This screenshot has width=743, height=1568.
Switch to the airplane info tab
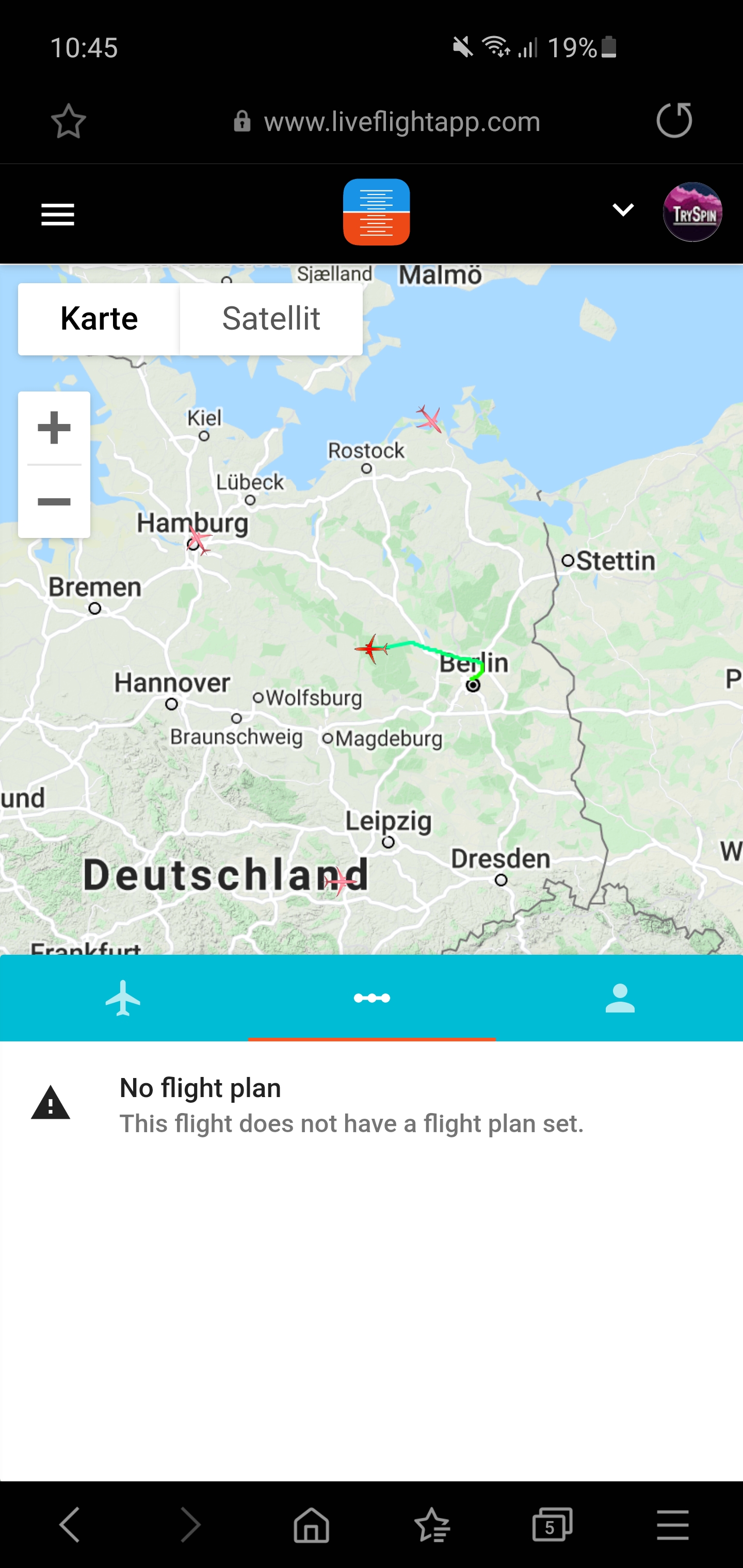(123, 998)
